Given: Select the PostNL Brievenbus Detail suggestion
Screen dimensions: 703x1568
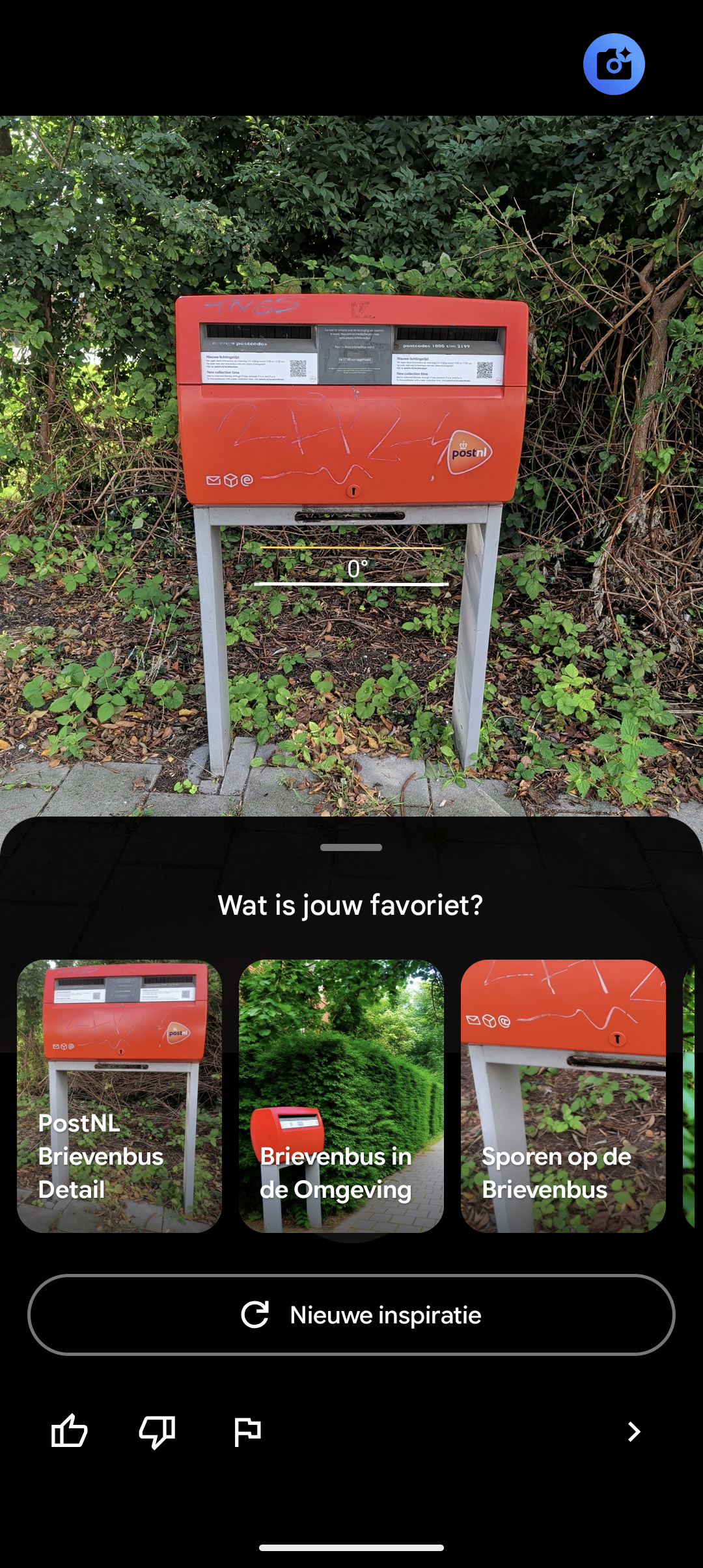Looking at the screenshot, I should (119, 1096).
